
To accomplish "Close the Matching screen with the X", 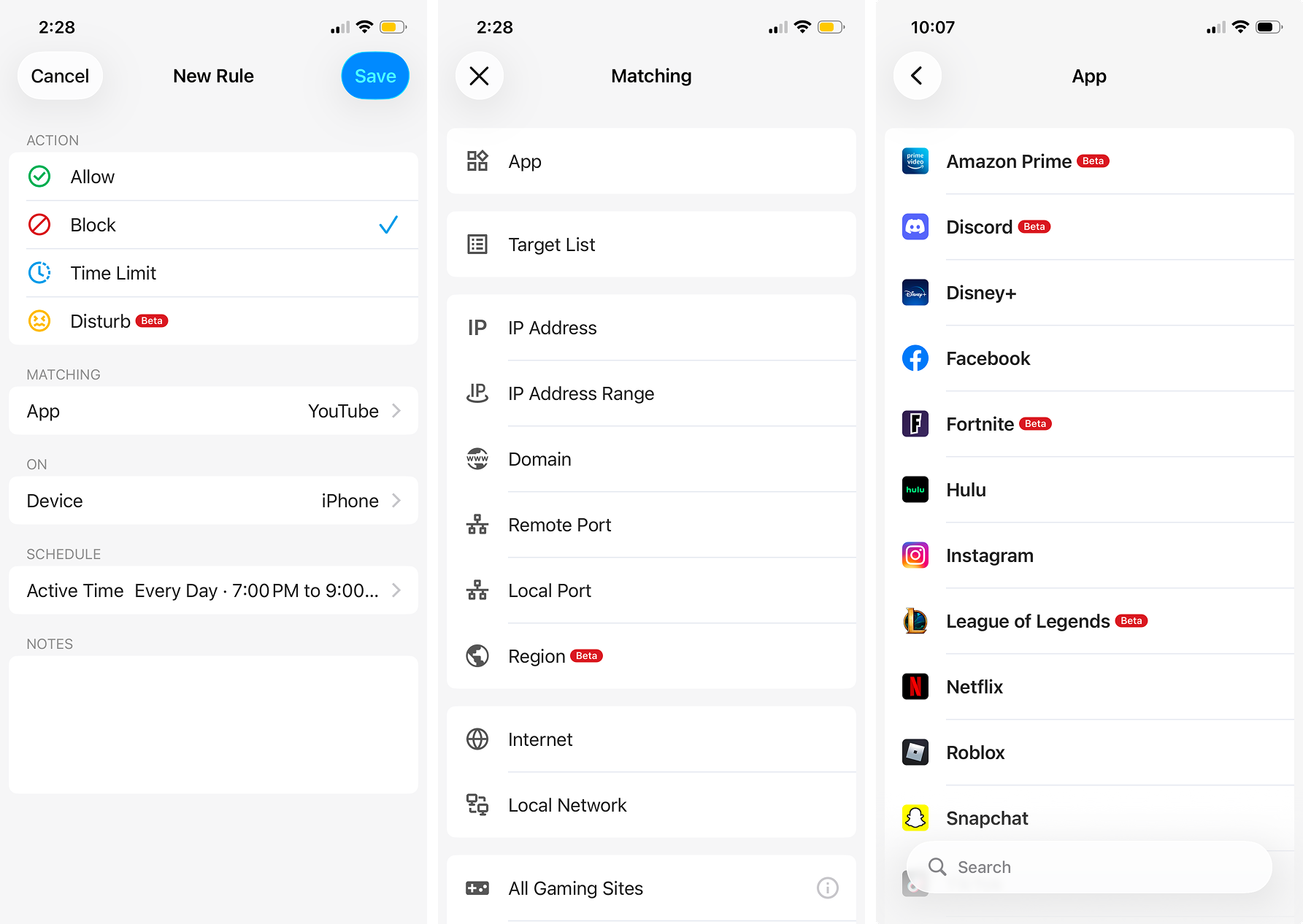I will point(479,76).
